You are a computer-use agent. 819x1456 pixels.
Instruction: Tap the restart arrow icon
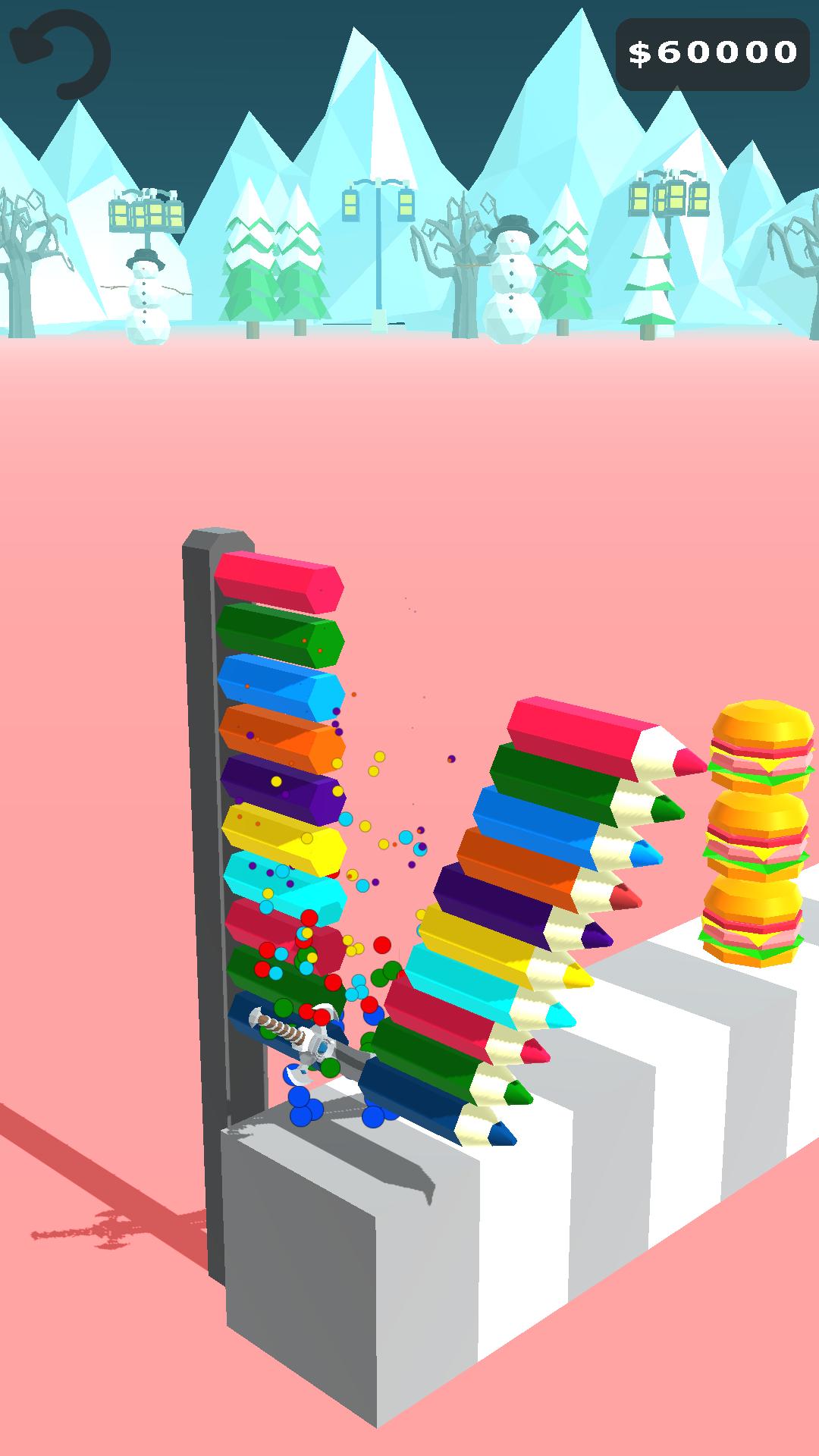(x=61, y=53)
